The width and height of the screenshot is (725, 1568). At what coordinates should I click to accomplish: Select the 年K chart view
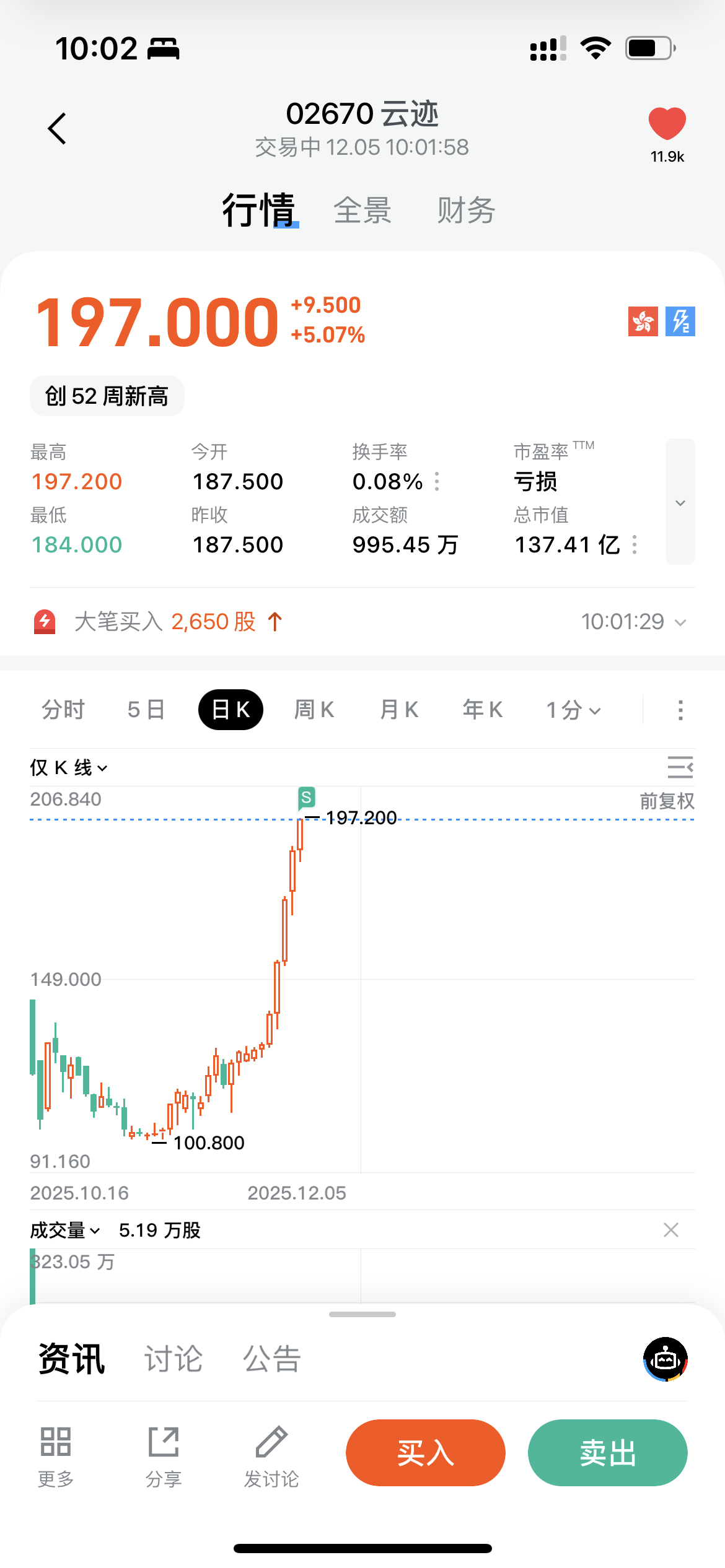click(483, 710)
